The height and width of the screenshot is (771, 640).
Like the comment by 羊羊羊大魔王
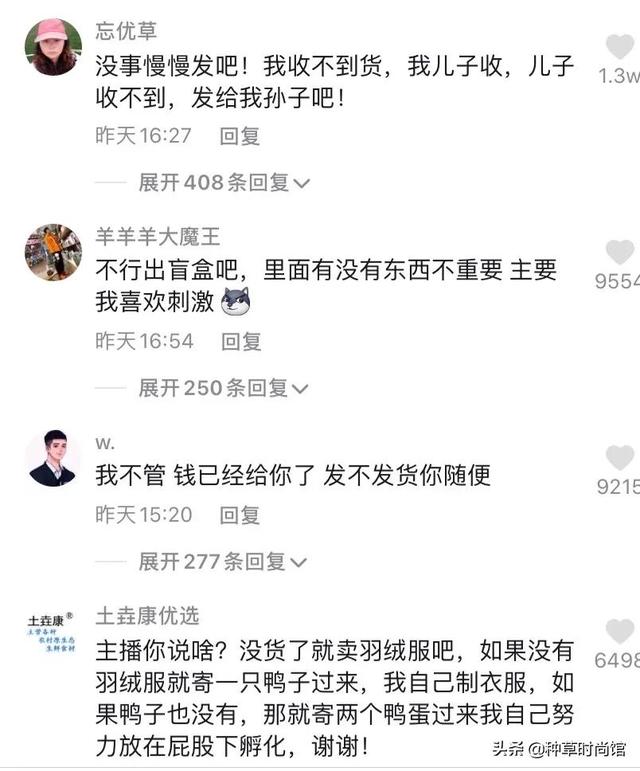(619, 252)
